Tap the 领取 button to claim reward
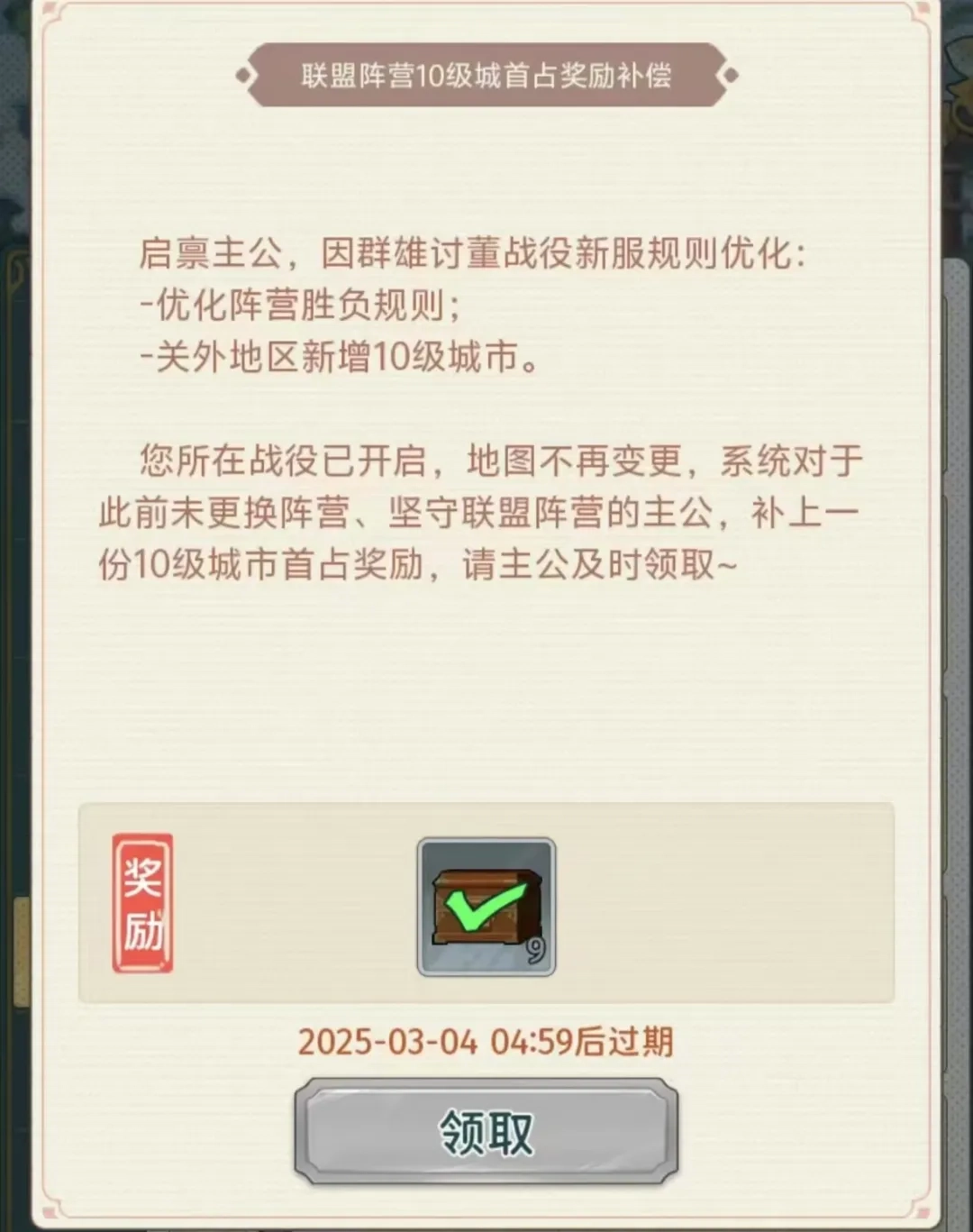 coord(486,1132)
